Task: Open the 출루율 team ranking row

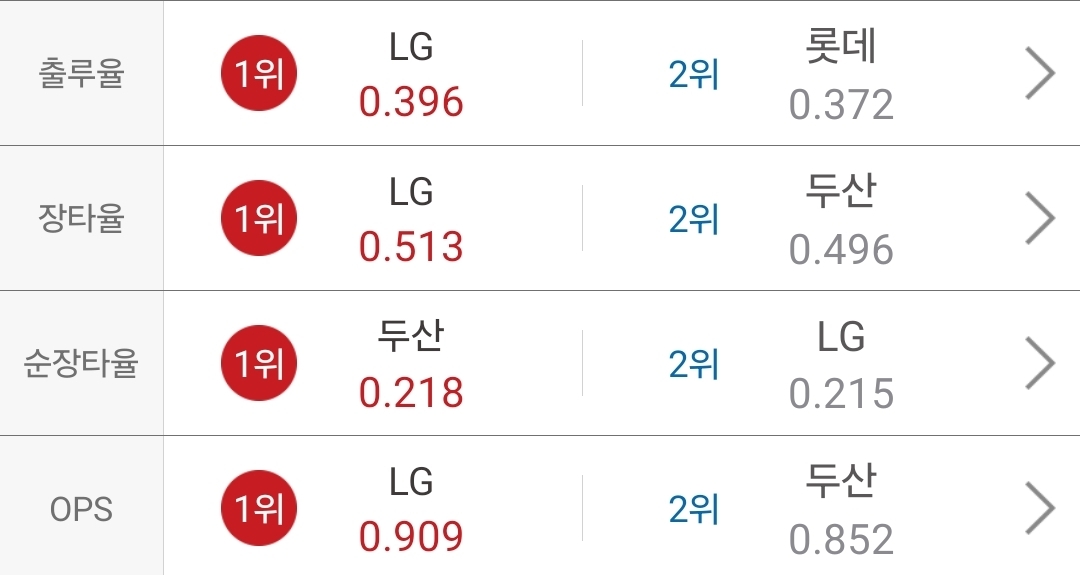Action: point(1040,74)
